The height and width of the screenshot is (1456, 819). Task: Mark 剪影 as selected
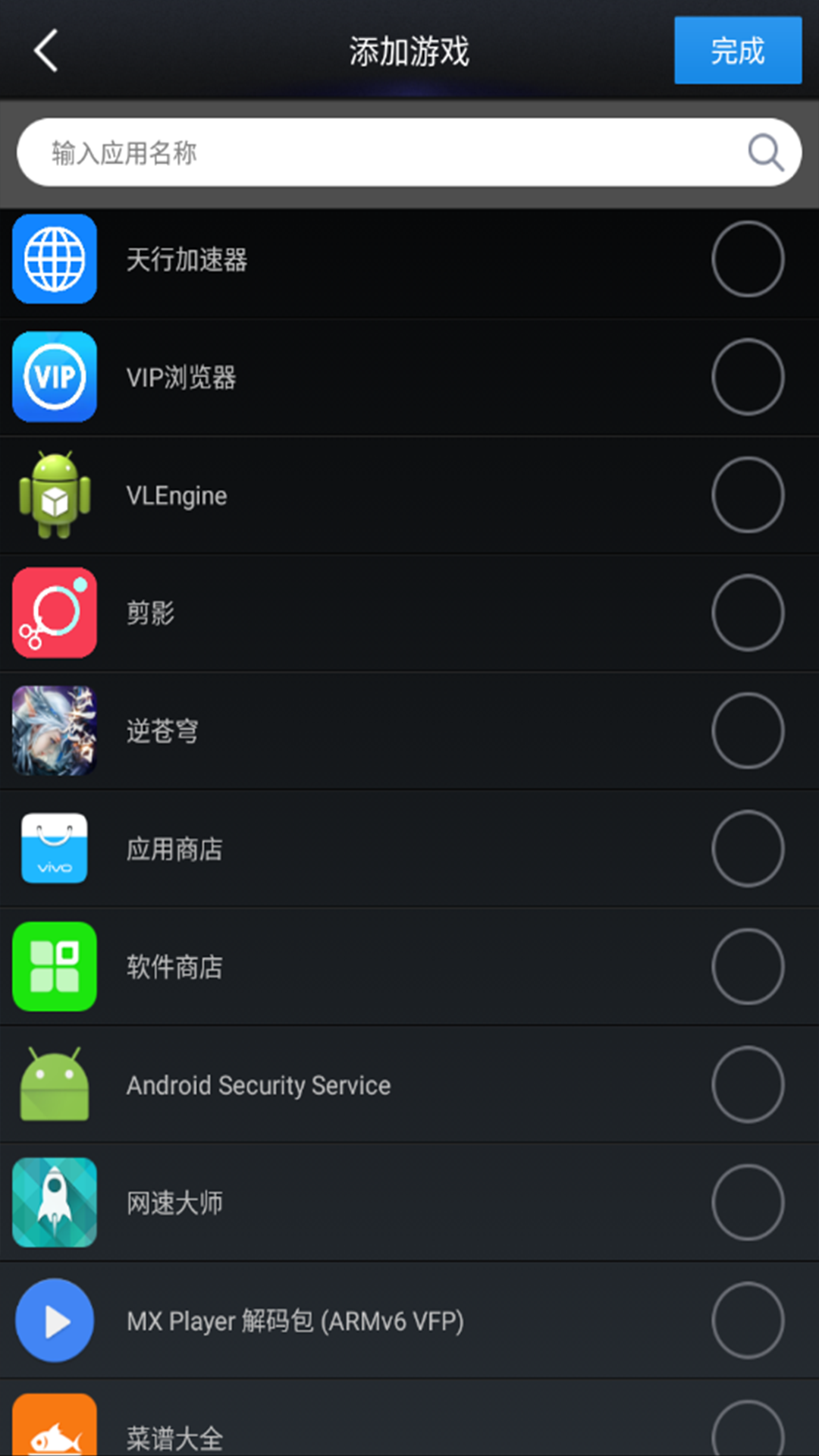pyautogui.click(x=748, y=613)
